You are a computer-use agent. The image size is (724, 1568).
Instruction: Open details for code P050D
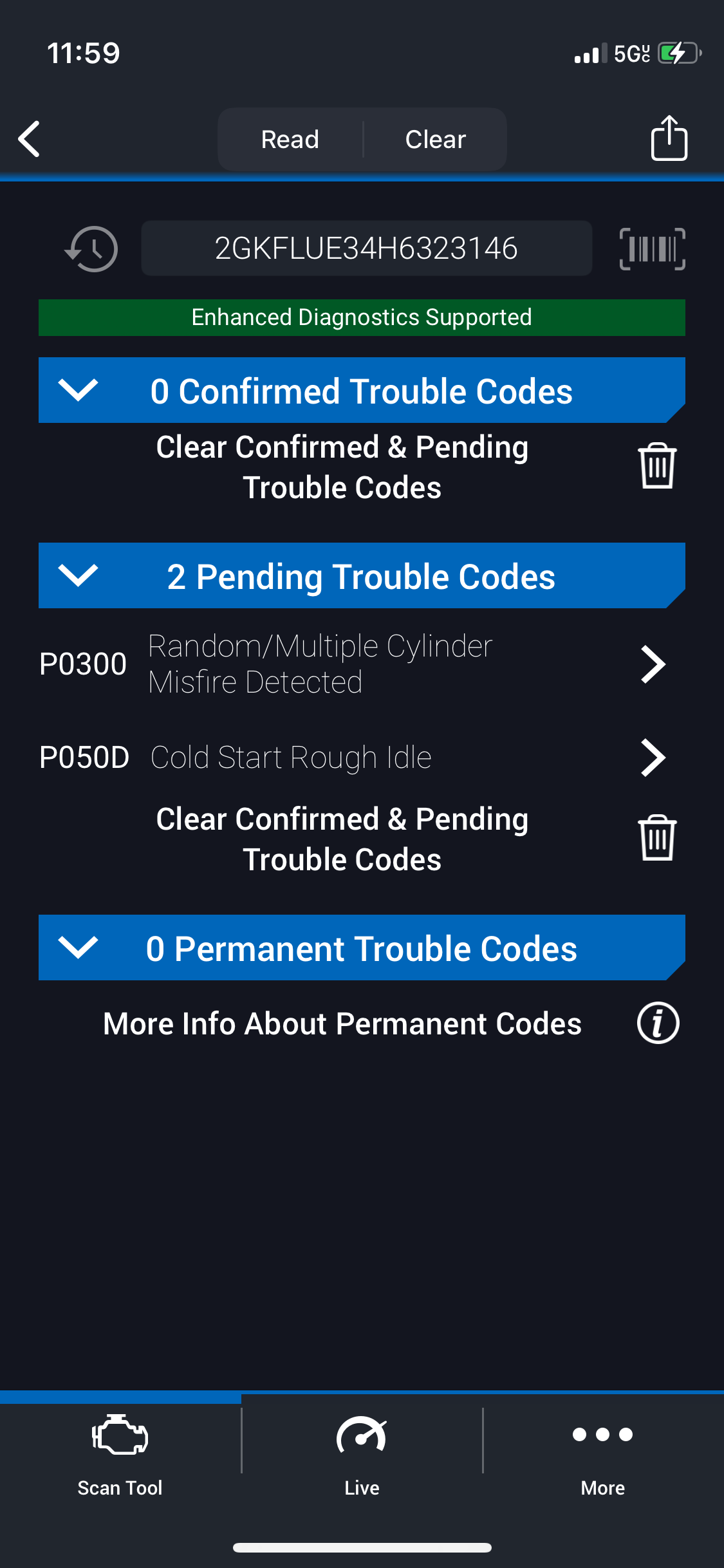click(x=653, y=758)
